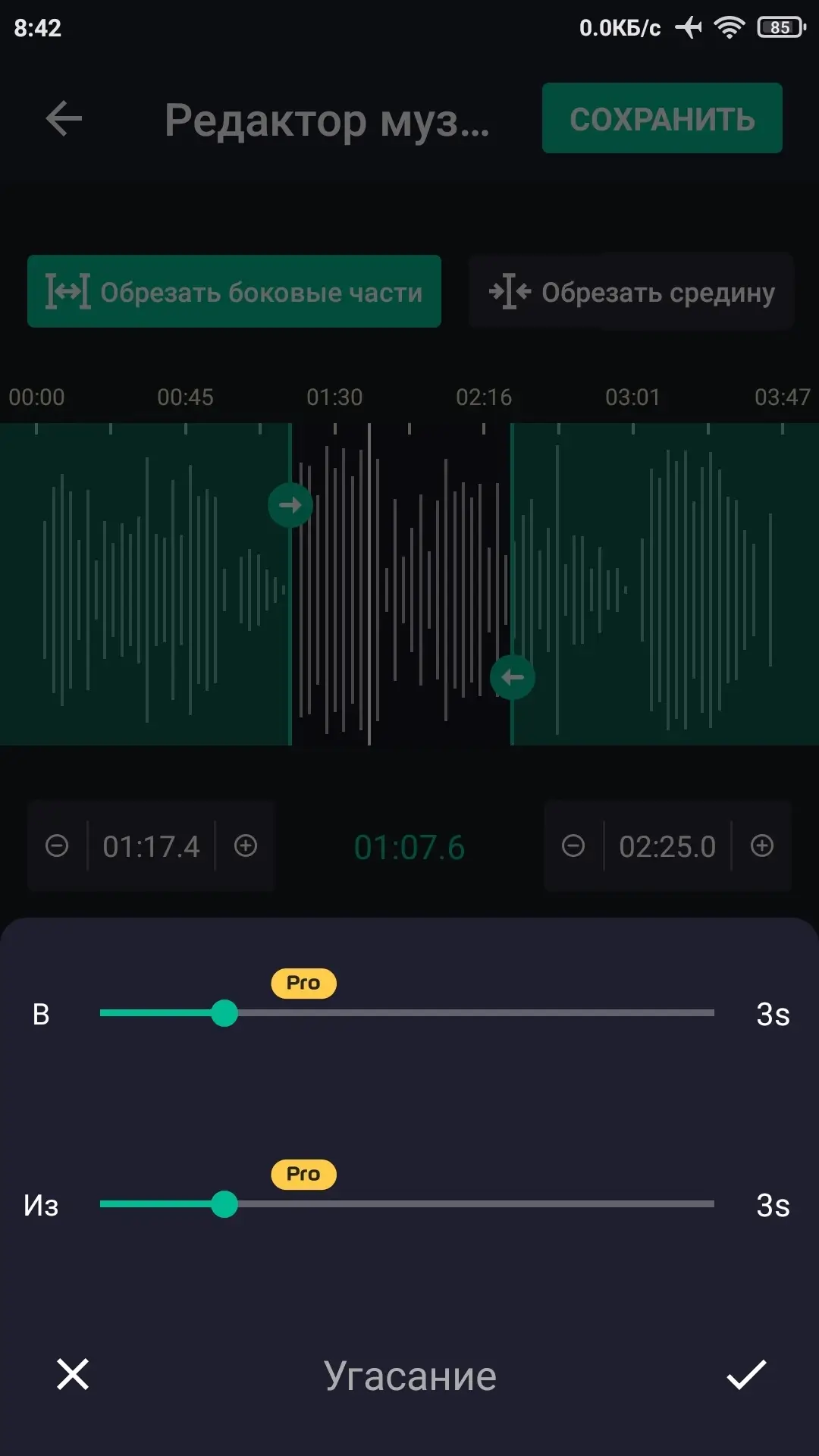Tap the СОХРАНИТЬ button

click(x=661, y=118)
